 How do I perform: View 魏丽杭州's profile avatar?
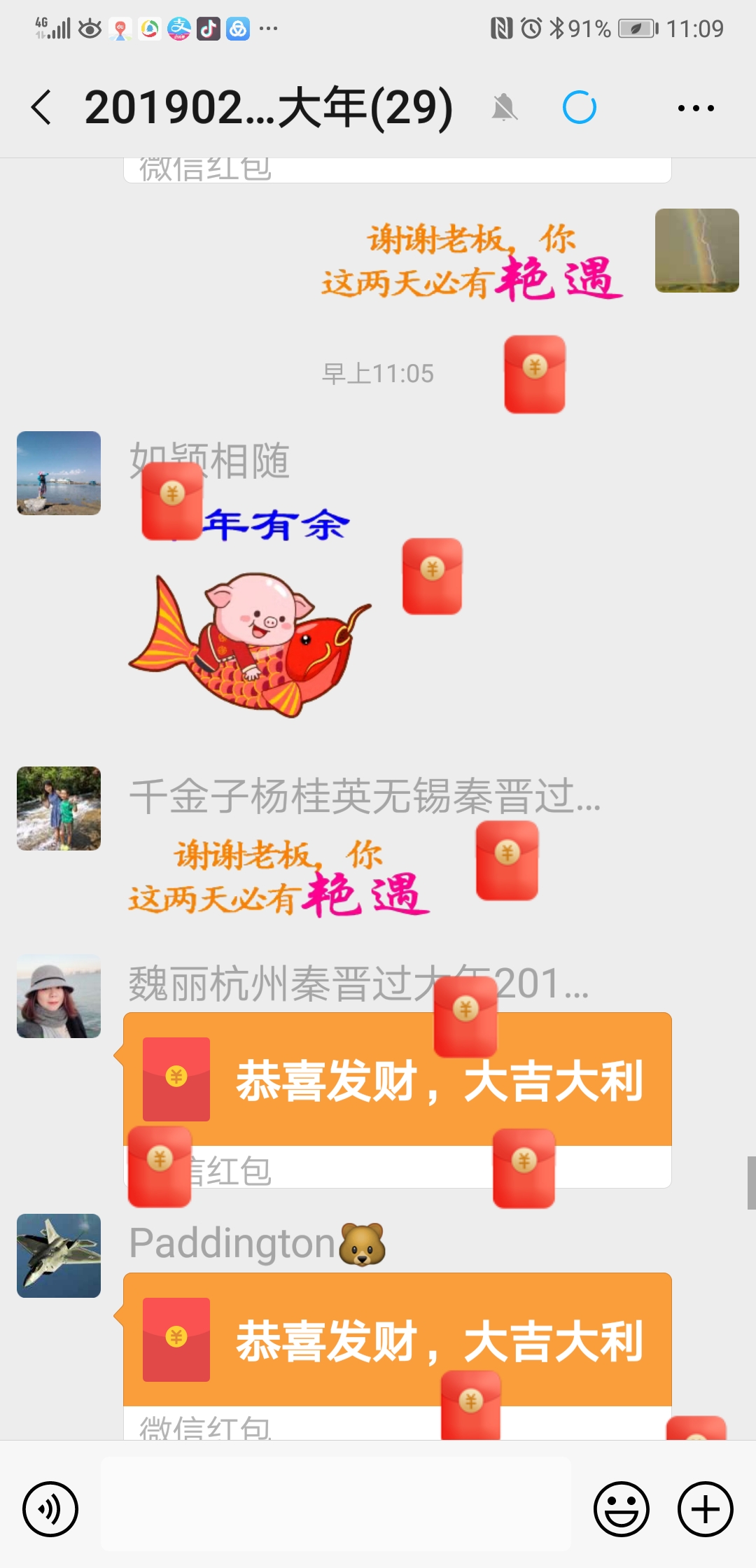59,996
